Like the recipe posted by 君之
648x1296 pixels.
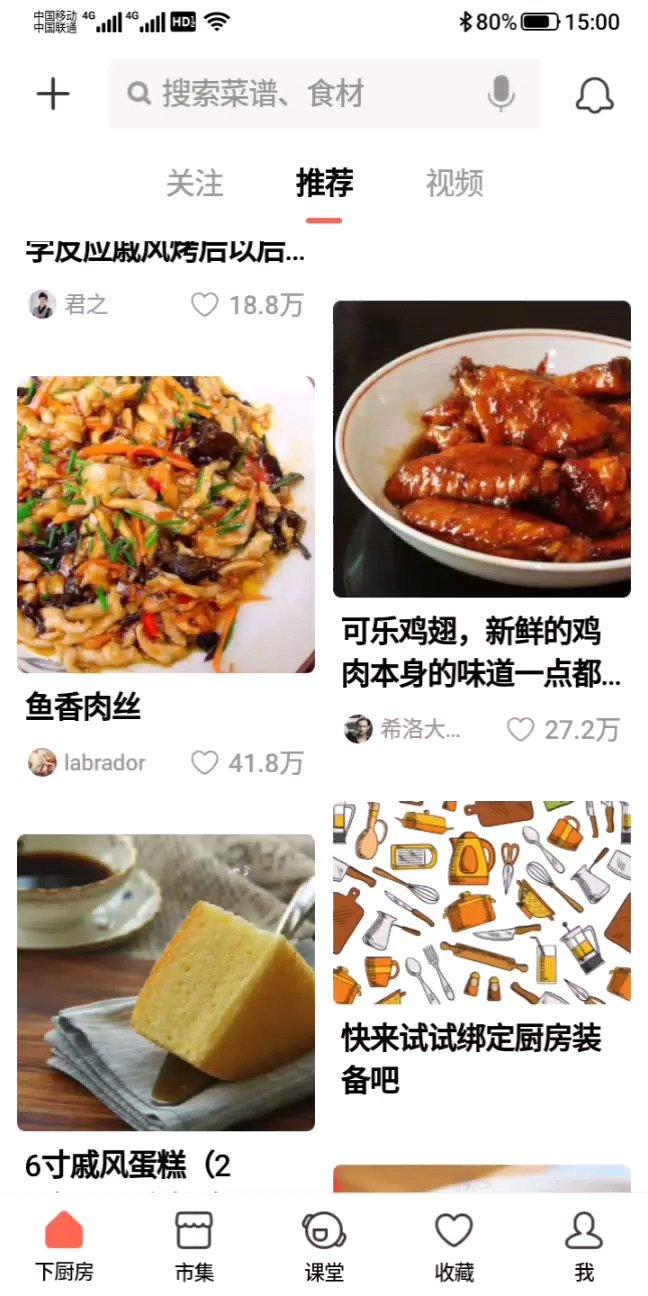(205, 305)
